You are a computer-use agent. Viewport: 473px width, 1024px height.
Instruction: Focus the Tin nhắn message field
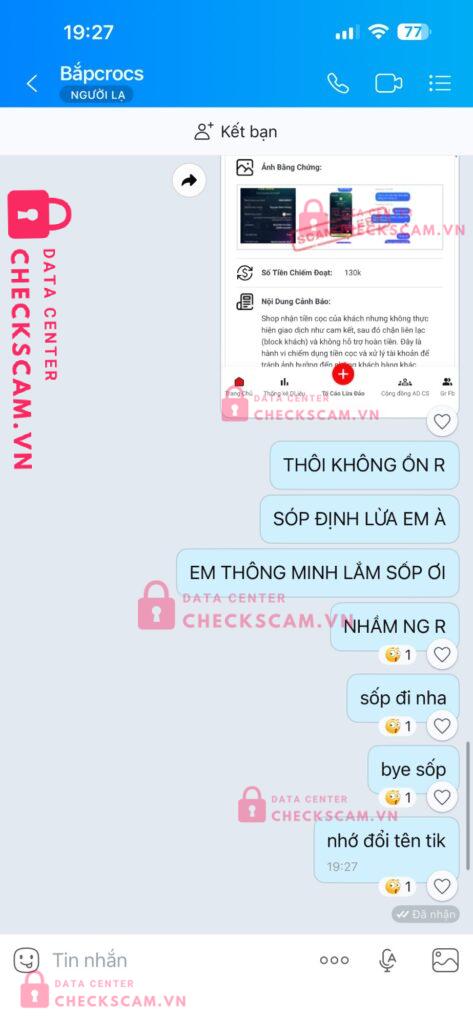(x=176, y=960)
